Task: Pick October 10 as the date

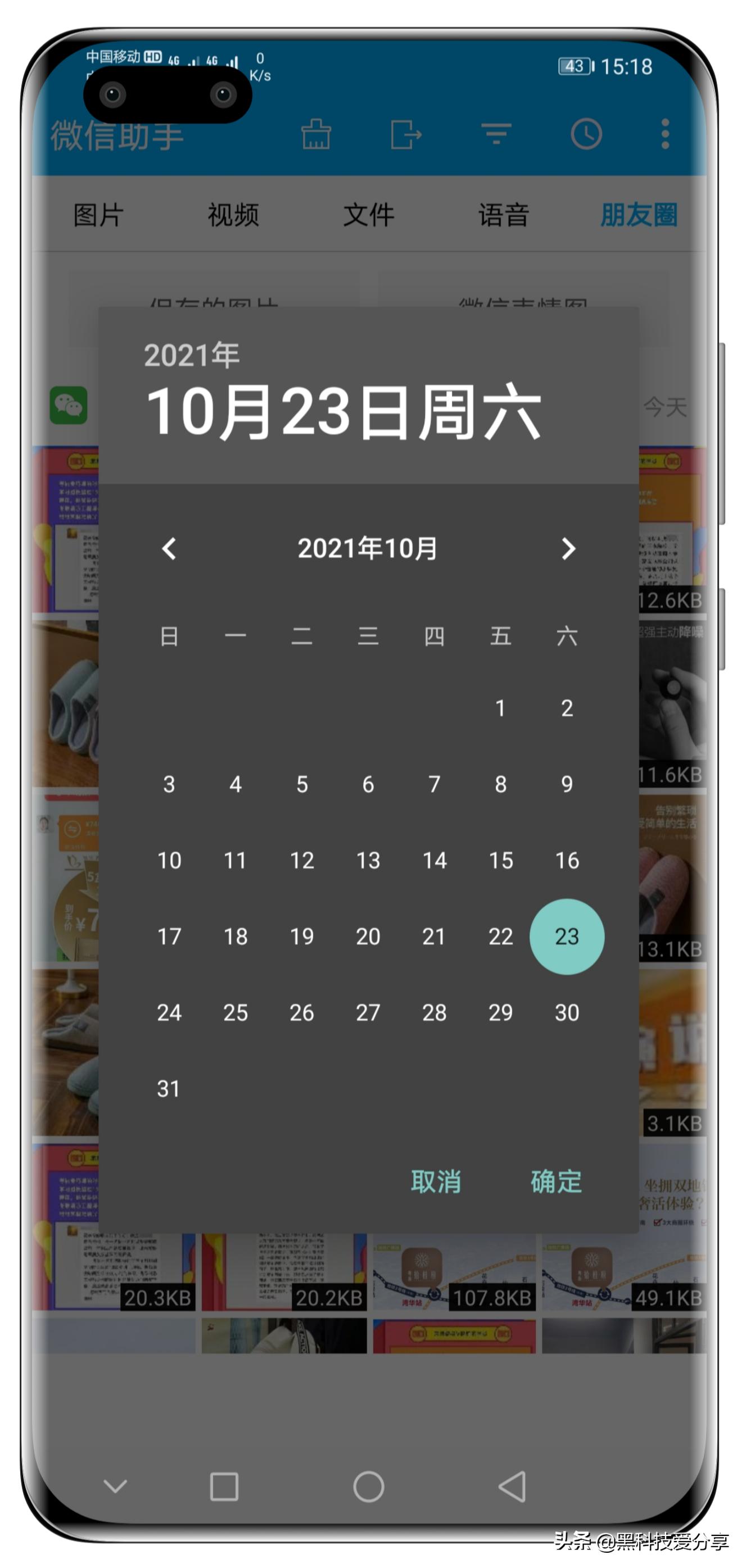Action: [x=169, y=860]
